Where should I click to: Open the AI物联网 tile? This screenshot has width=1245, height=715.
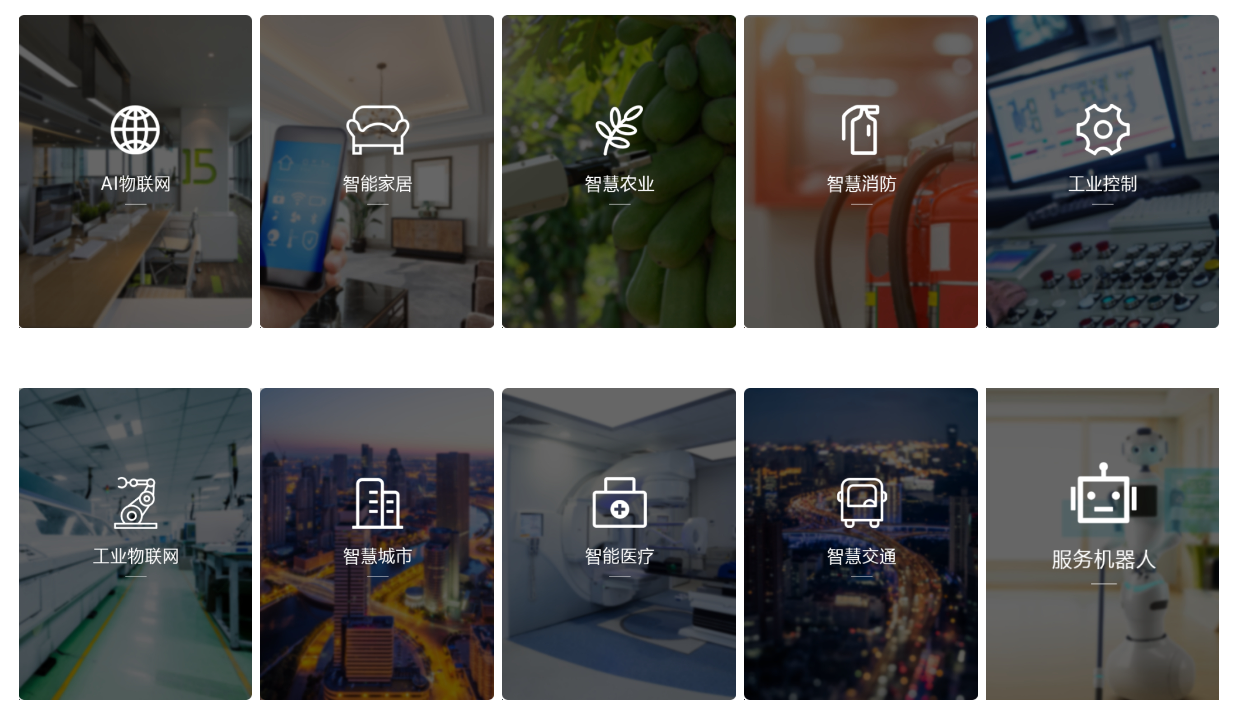pyautogui.click(x=135, y=171)
